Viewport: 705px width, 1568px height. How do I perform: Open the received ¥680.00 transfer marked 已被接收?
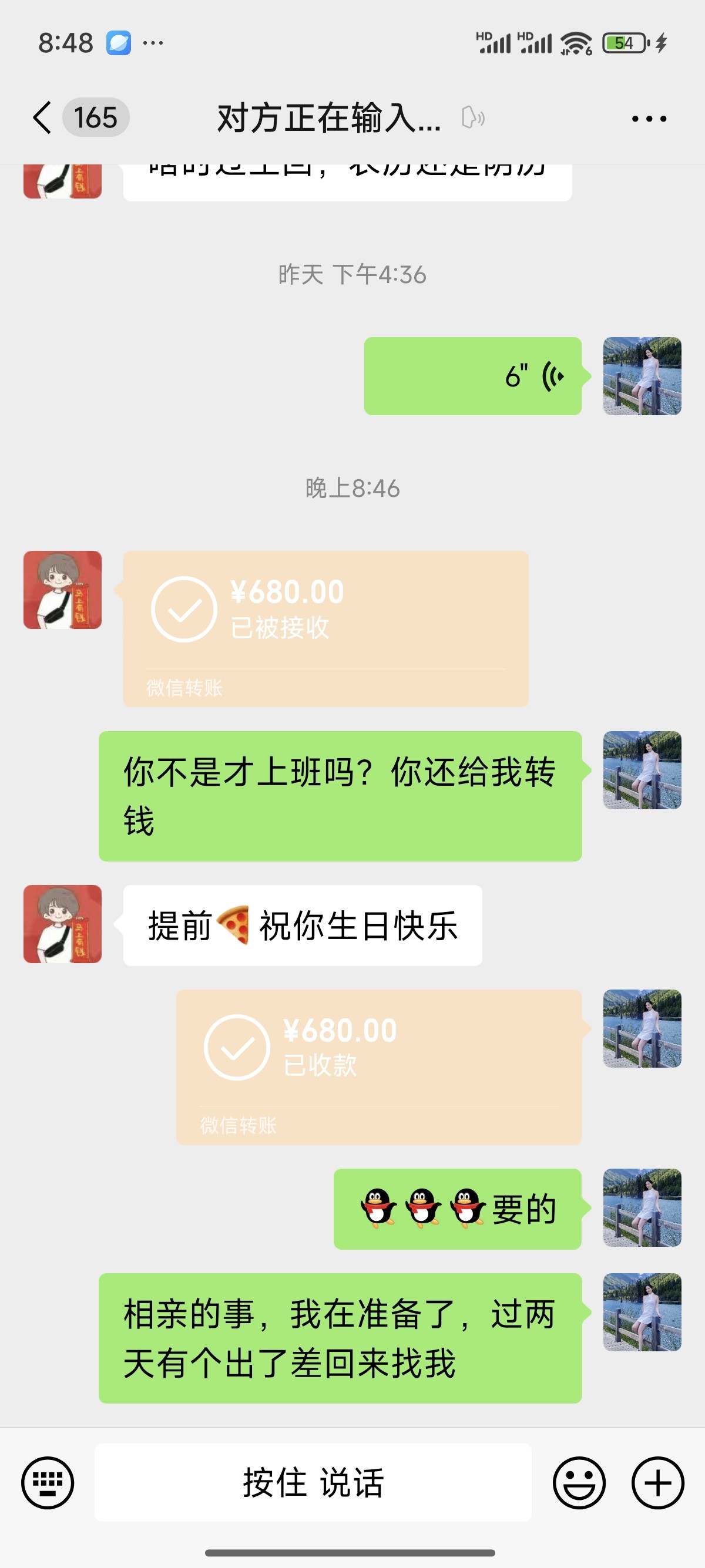coord(325,629)
